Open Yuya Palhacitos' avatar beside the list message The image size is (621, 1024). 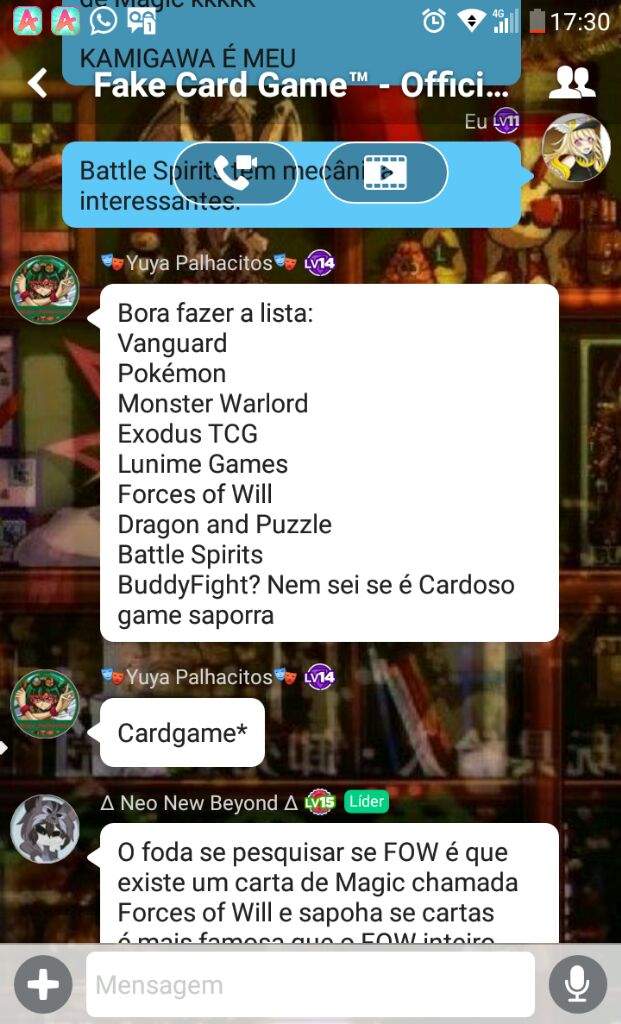[x=45, y=290]
